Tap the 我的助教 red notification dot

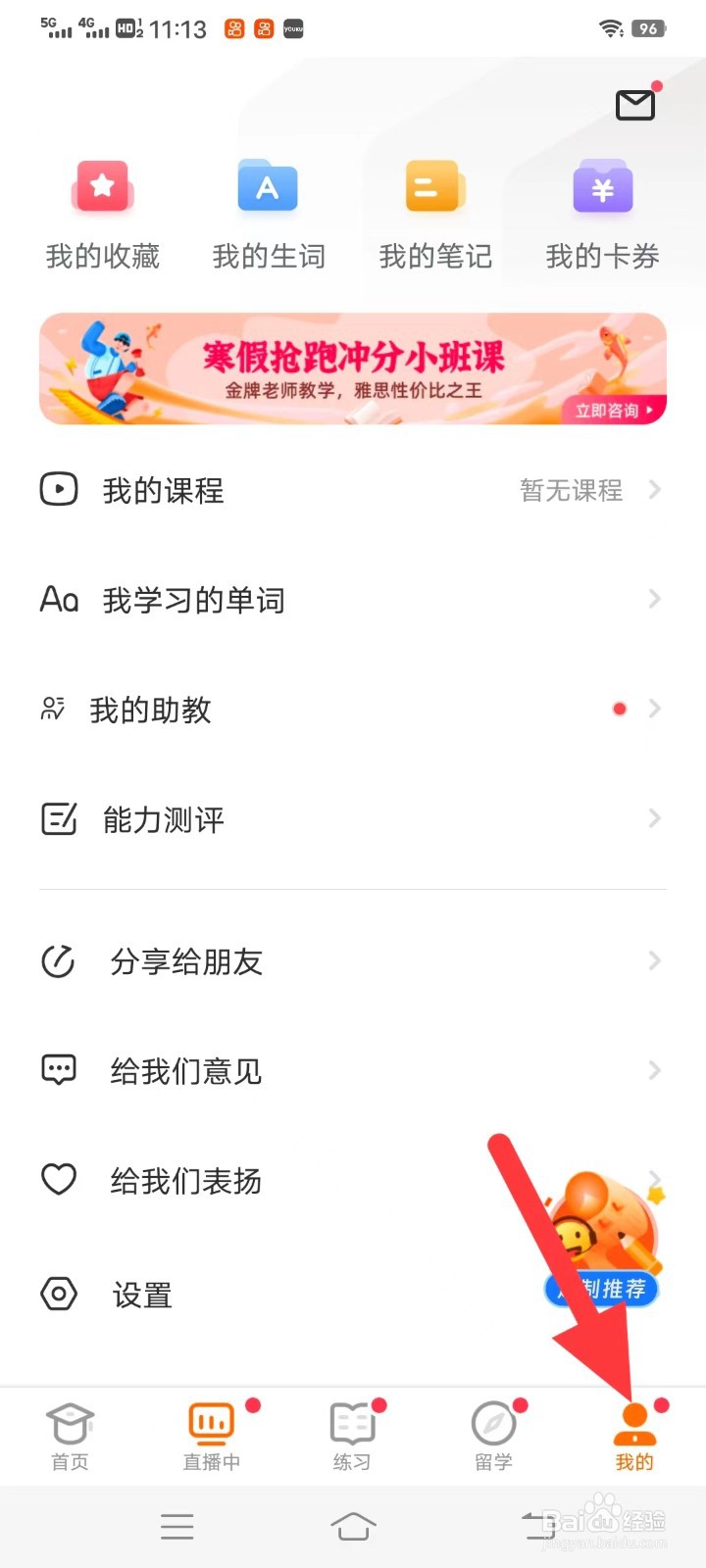pos(619,709)
